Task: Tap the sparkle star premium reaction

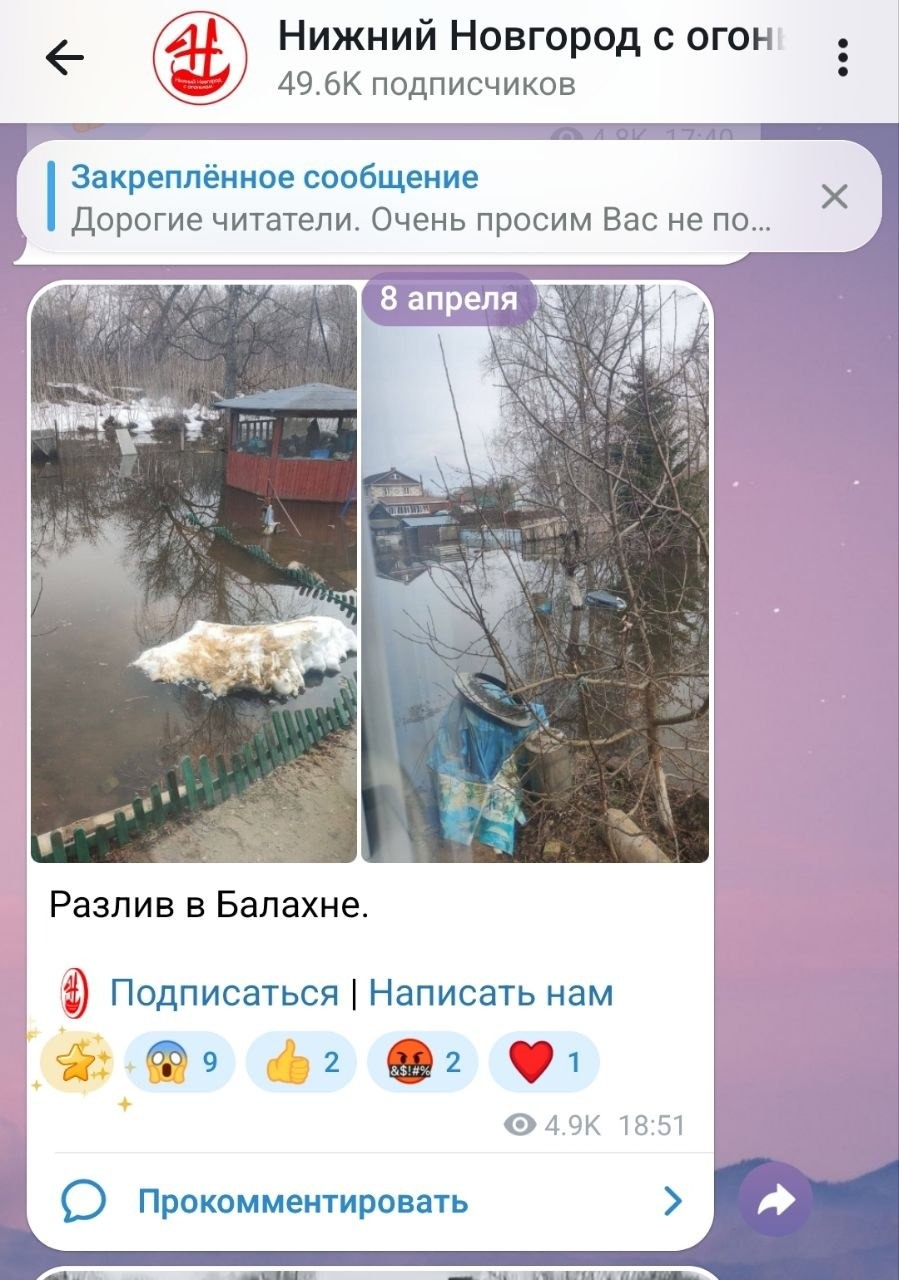Action: 78,1060
